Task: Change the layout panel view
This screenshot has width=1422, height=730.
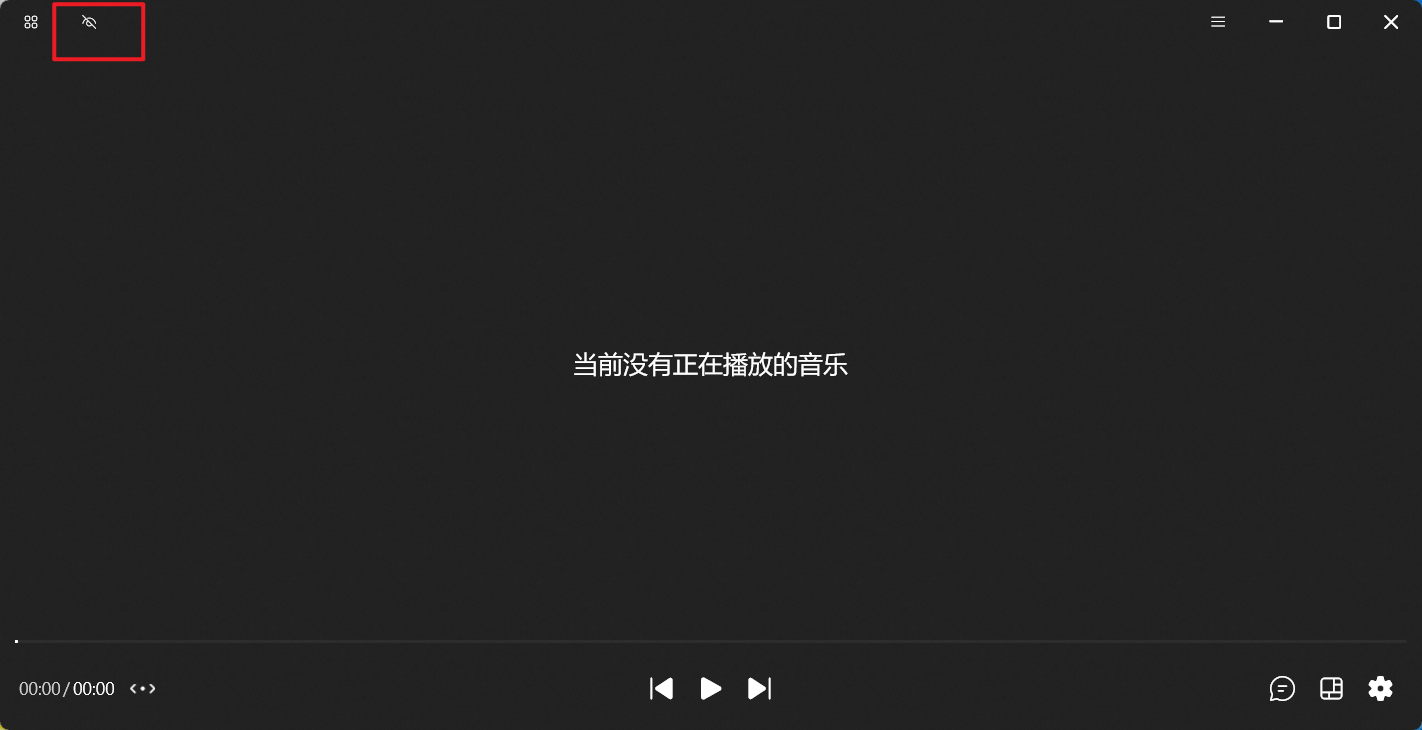Action: (x=1331, y=688)
